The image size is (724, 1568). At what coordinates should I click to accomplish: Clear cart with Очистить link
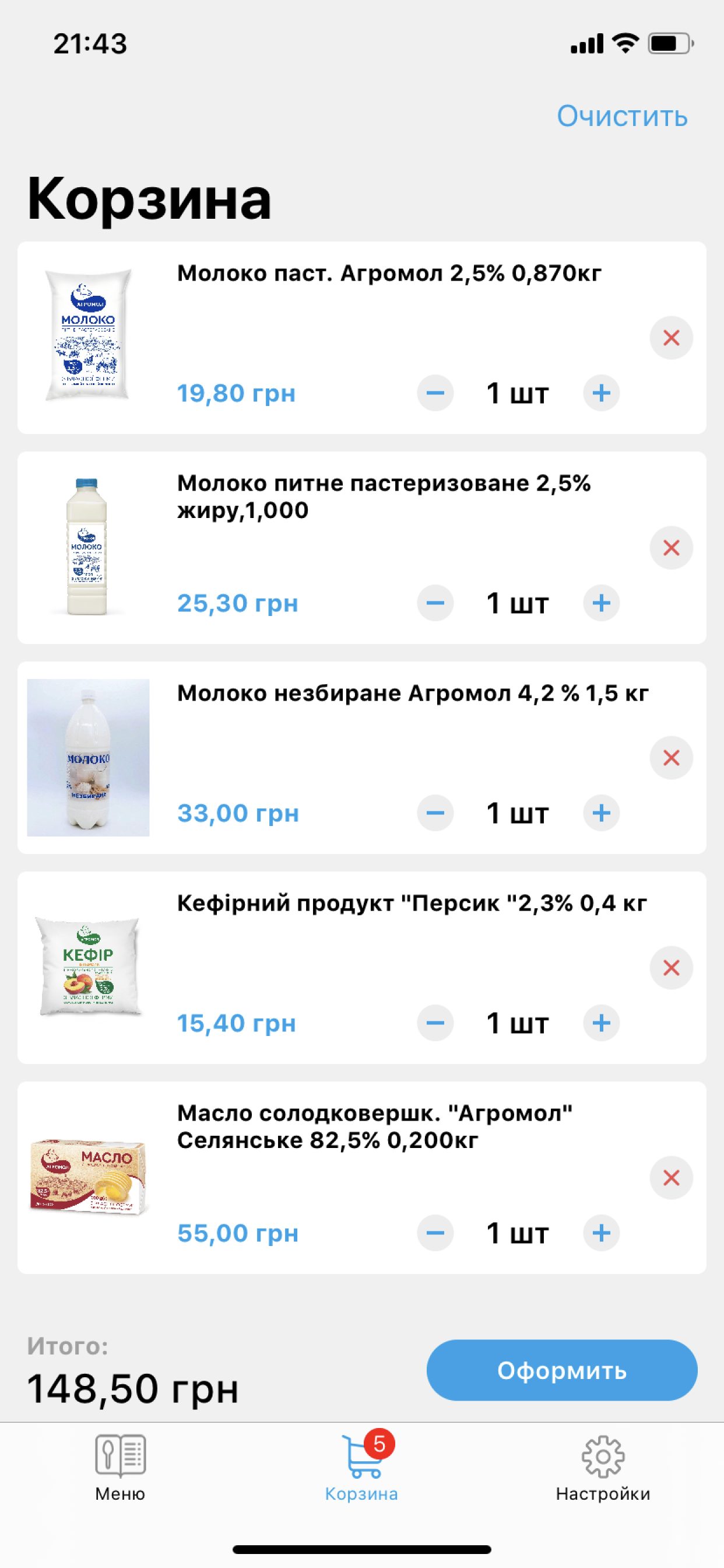point(622,116)
